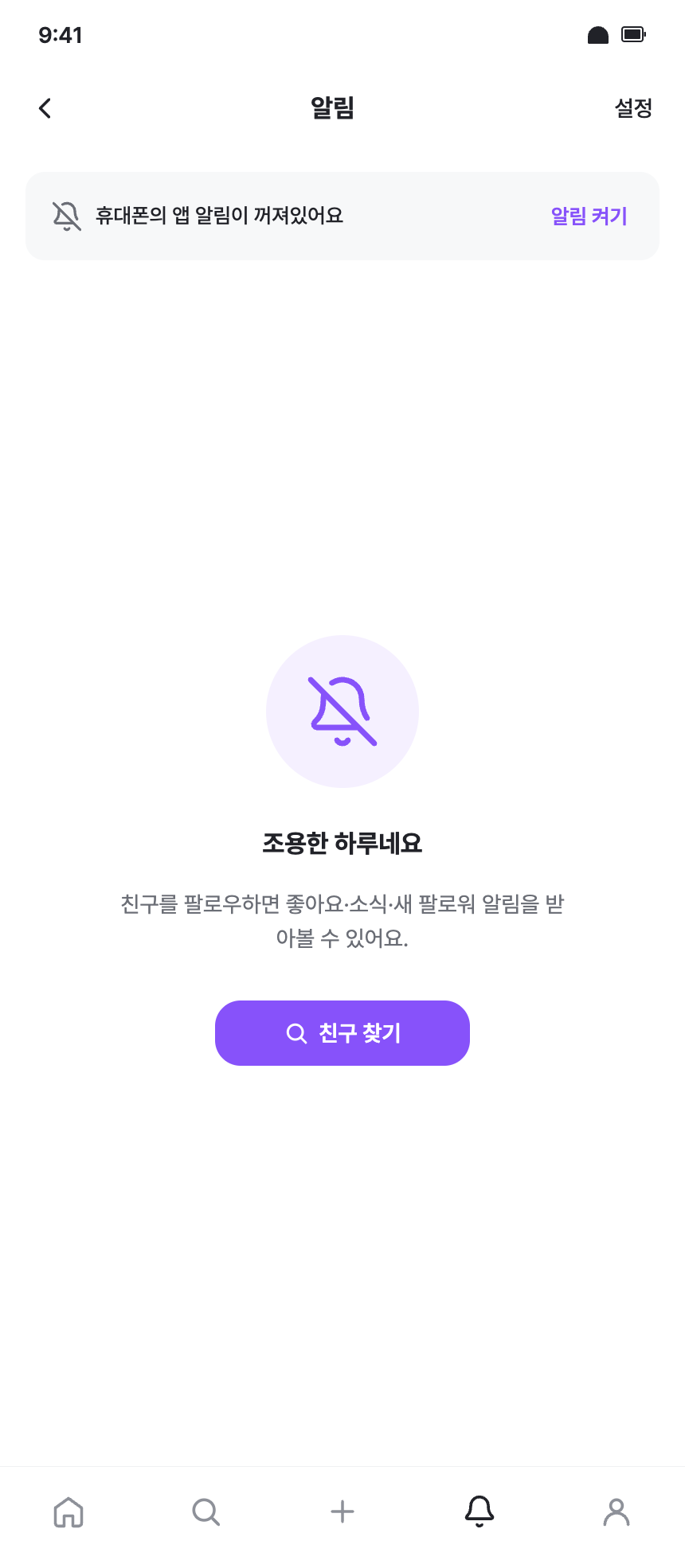Select the 알림 screen title

point(334,107)
